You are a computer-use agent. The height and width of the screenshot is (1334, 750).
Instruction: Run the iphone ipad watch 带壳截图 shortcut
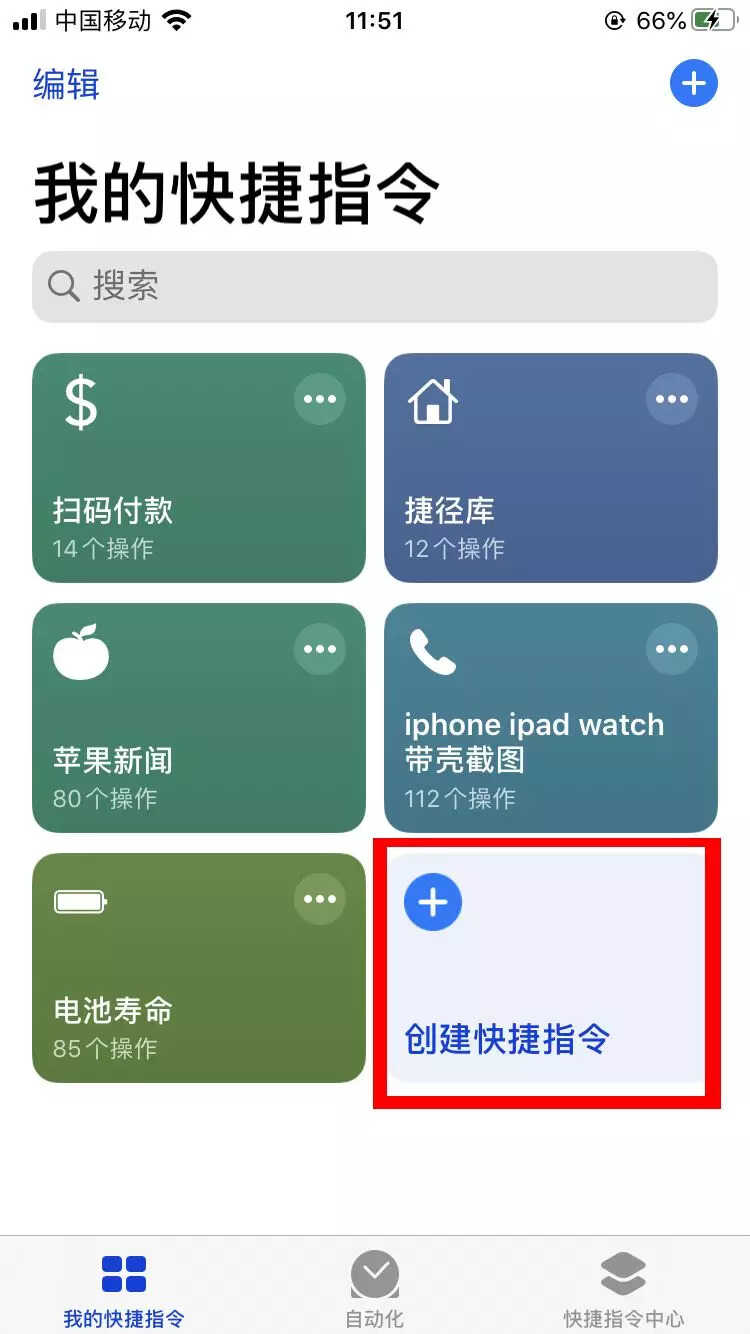coord(551,717)
